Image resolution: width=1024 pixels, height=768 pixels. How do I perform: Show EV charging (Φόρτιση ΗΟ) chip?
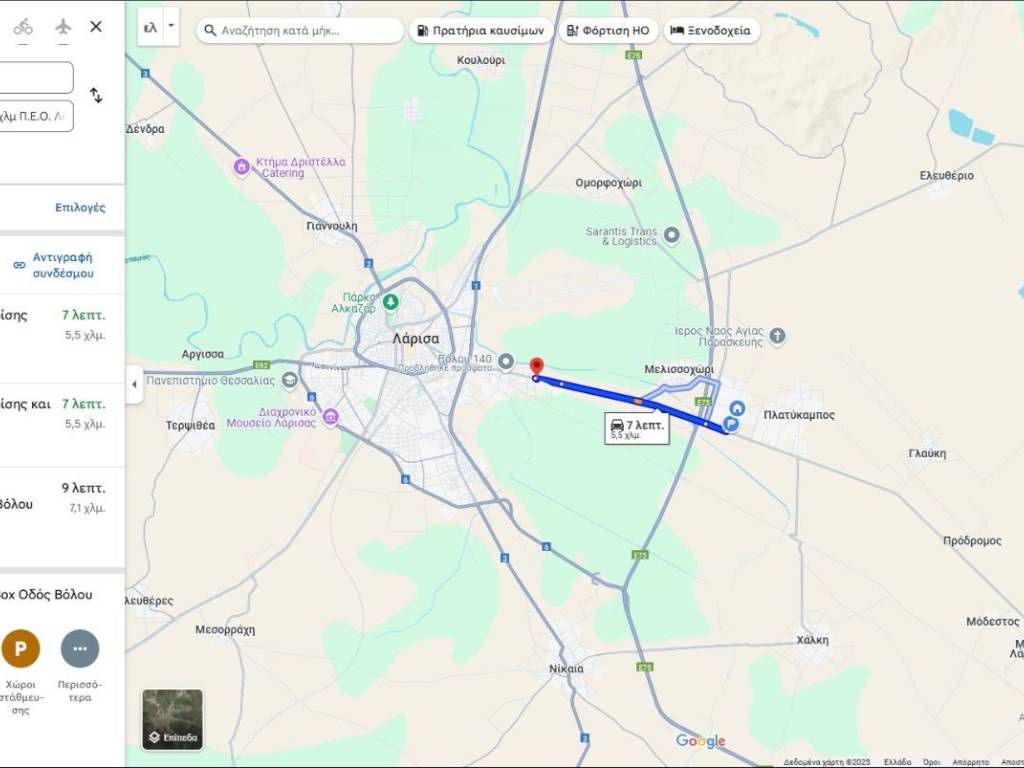pyautogui.click(x=607, y=30)
